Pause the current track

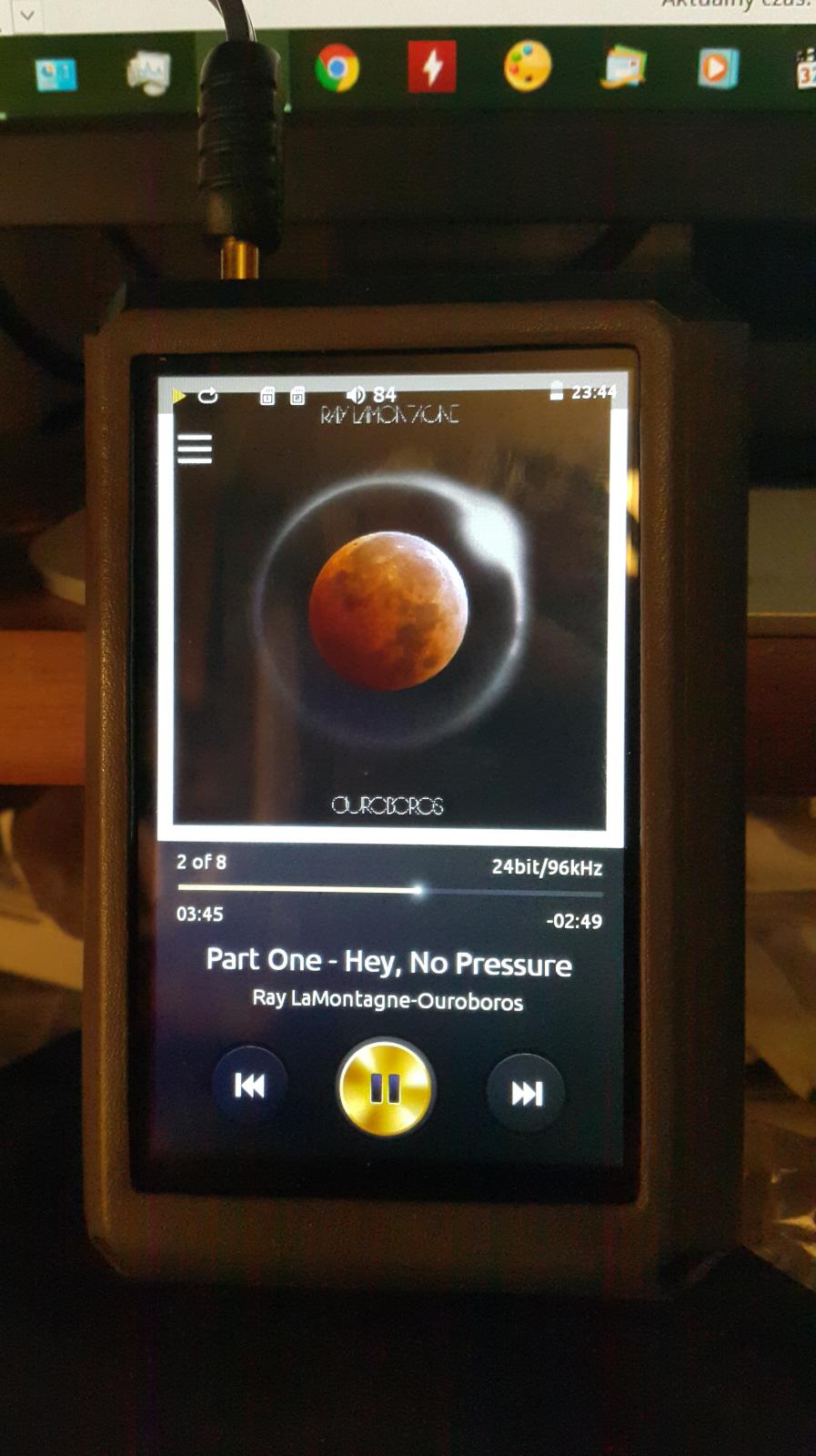(386, 1087)
